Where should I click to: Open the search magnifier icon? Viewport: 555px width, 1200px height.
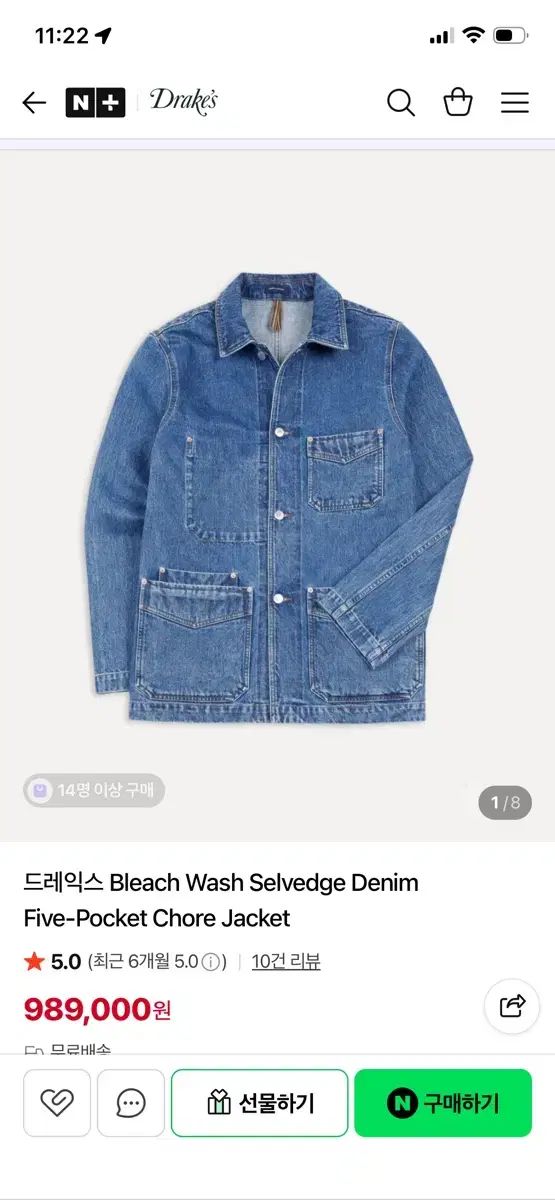(400, 102)
